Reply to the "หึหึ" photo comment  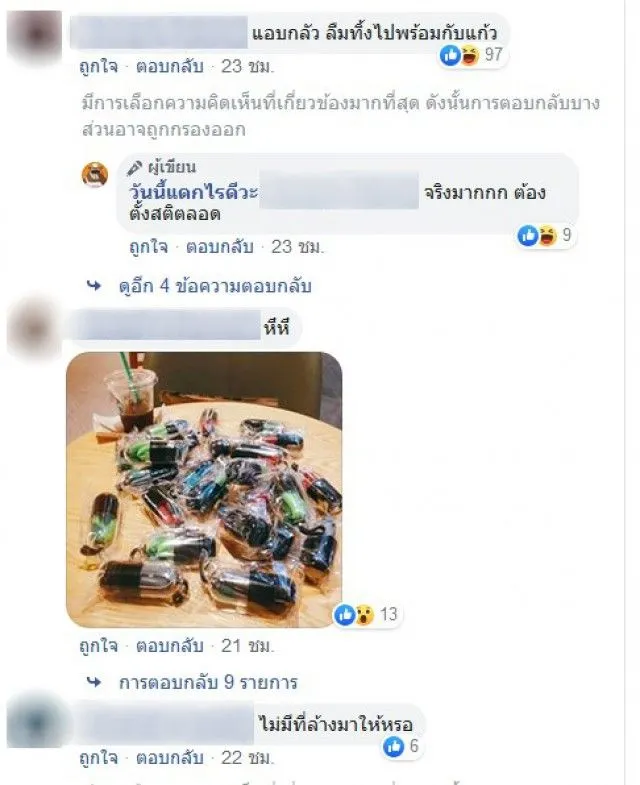(x=169, y=647)
